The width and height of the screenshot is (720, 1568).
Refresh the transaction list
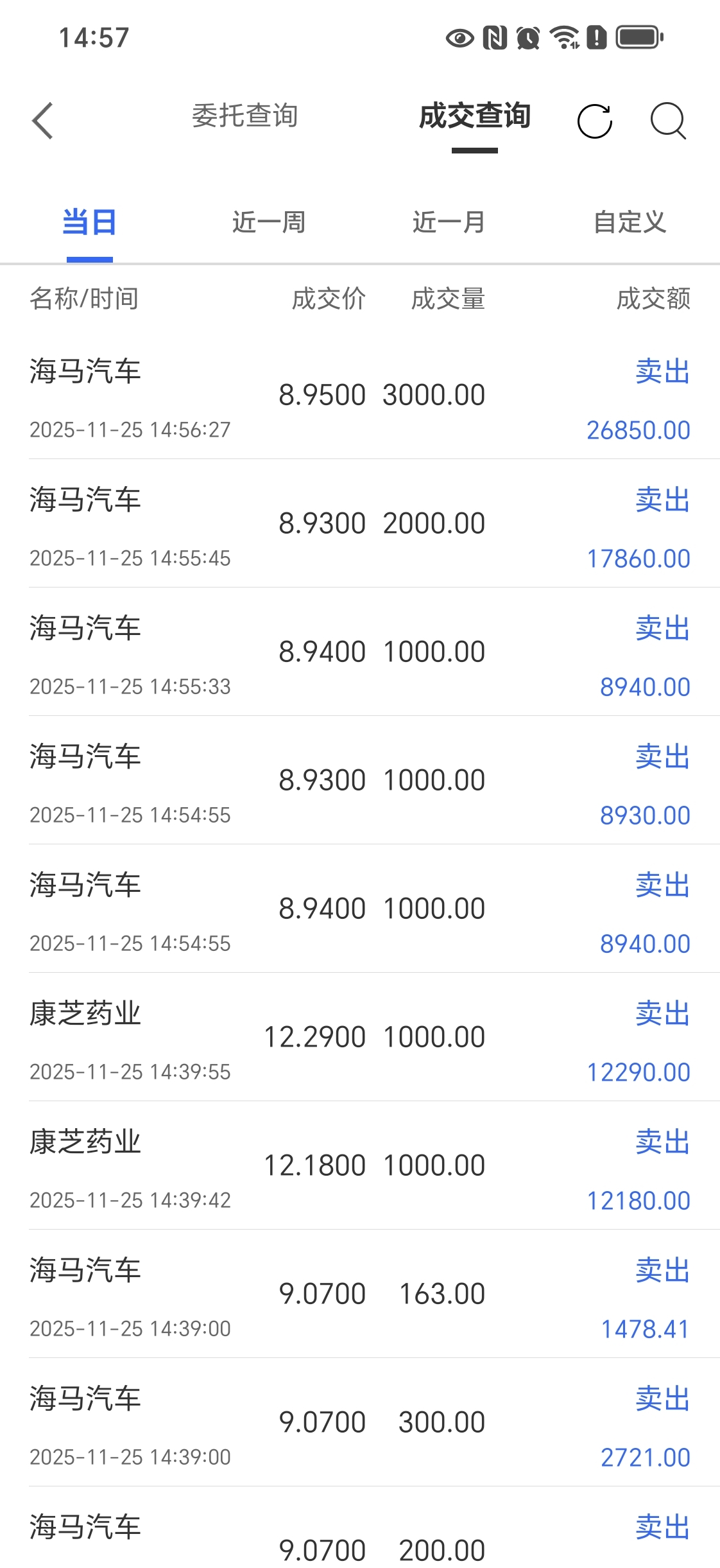[595, 121]
